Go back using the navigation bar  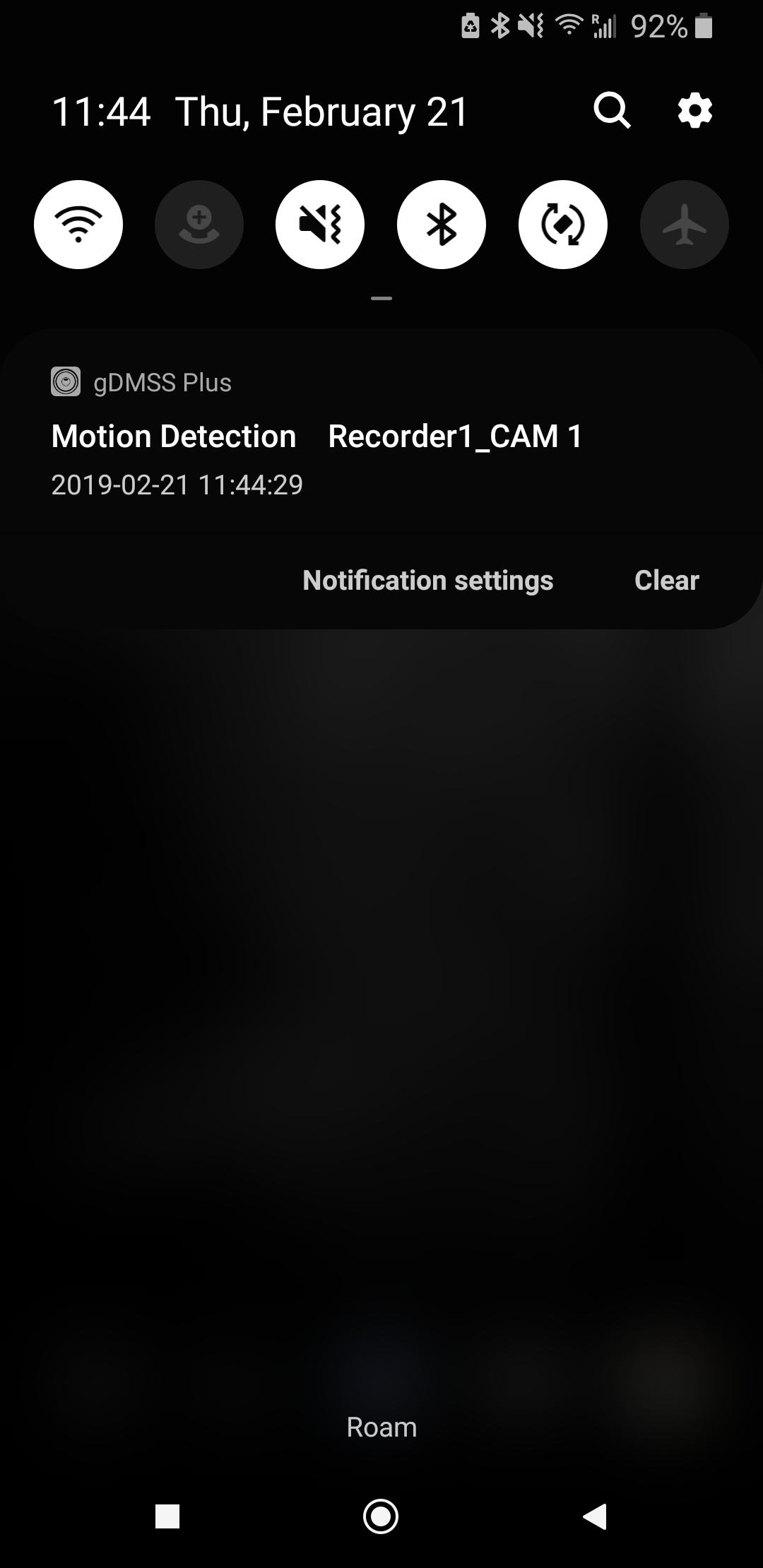[595, 1516]
